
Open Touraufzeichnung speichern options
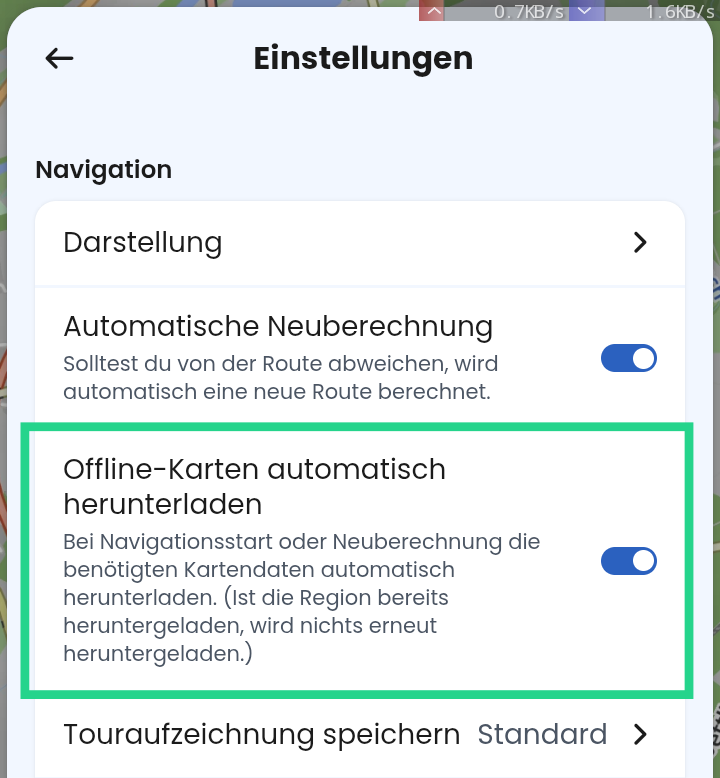(359, 735)
